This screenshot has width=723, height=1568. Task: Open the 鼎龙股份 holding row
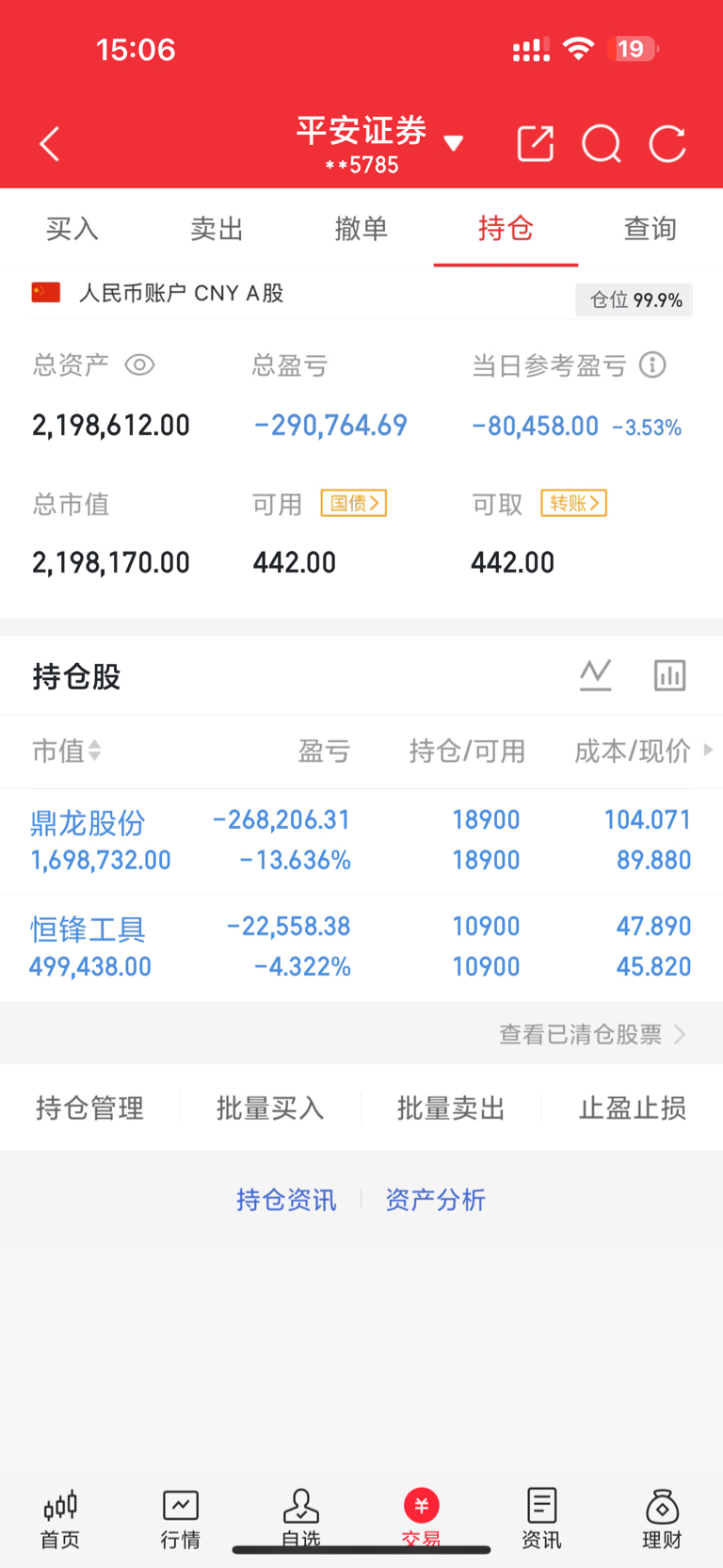pyautogui.click(x=361, y=841)
